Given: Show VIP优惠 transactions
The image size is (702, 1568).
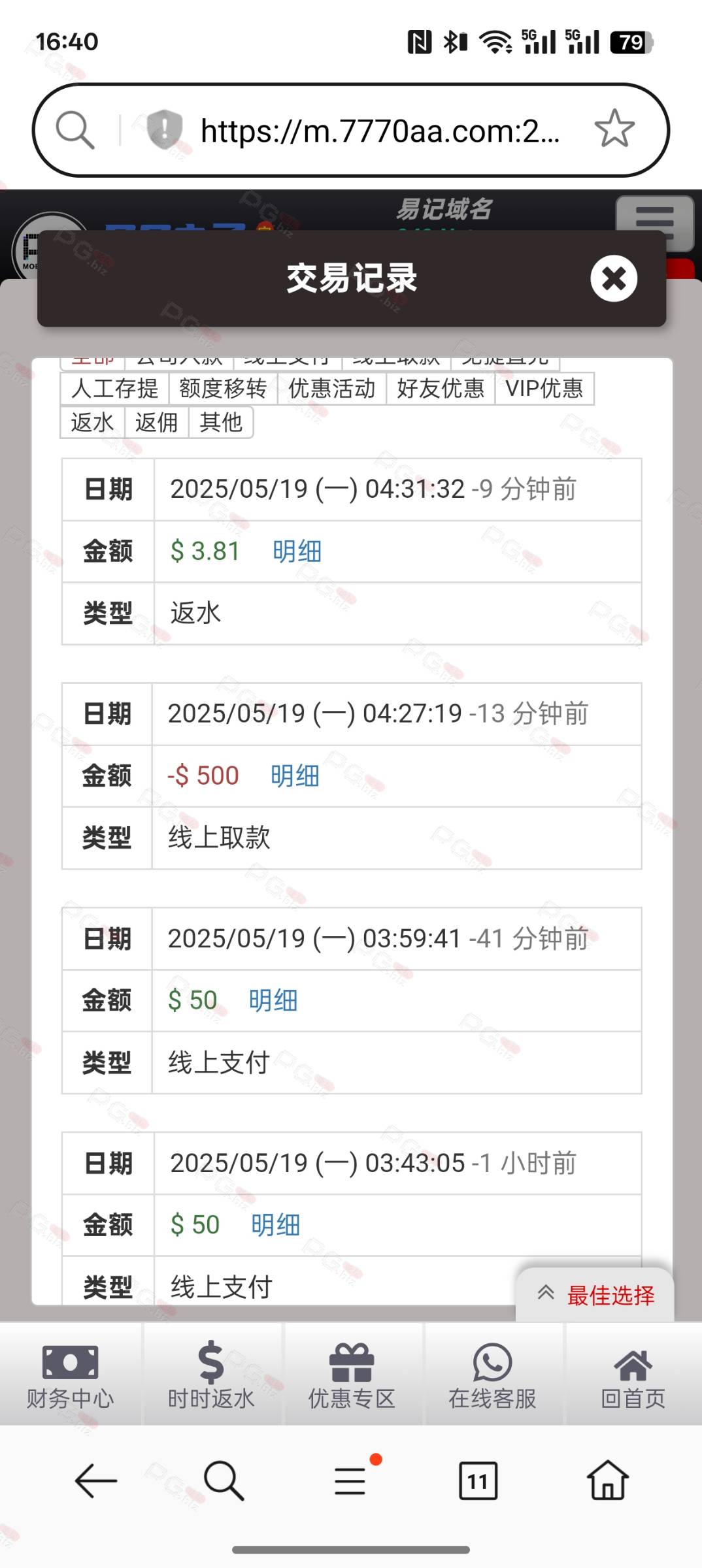Looking at the screenshot, I should click(544, 389).
